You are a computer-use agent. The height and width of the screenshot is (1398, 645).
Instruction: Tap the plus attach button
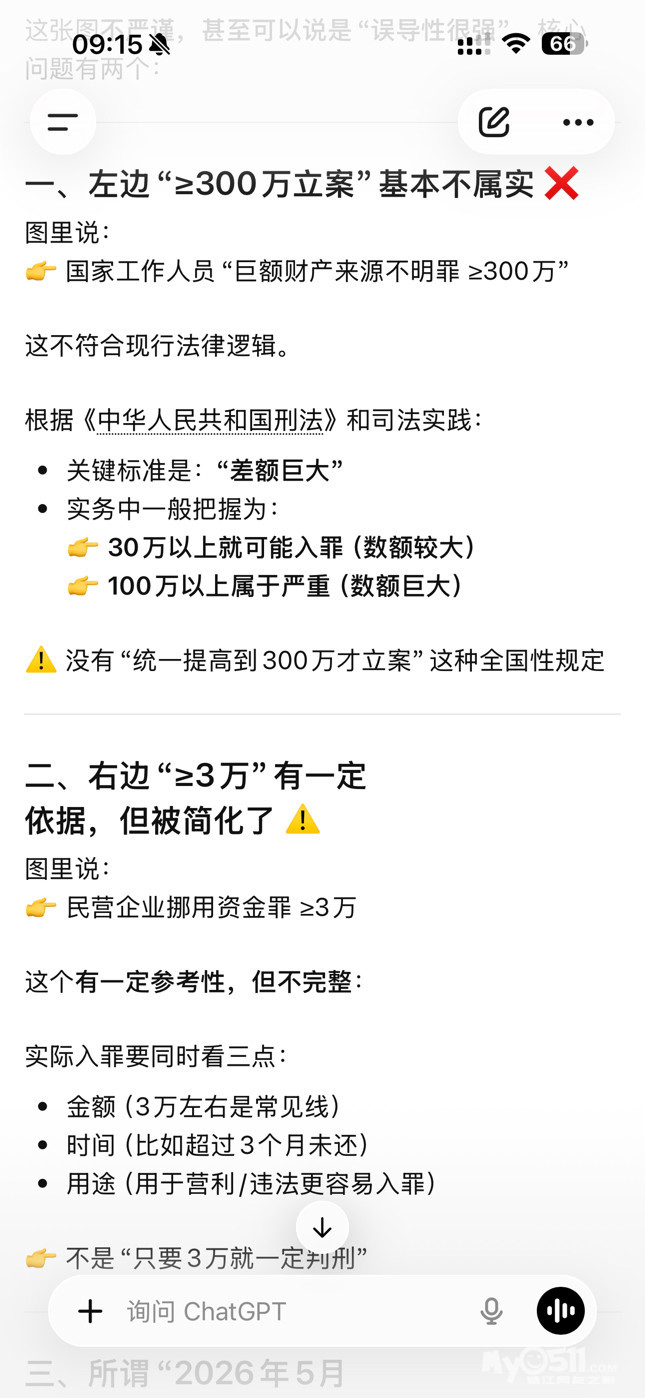pyautogui.click(x=91, y=1311)
